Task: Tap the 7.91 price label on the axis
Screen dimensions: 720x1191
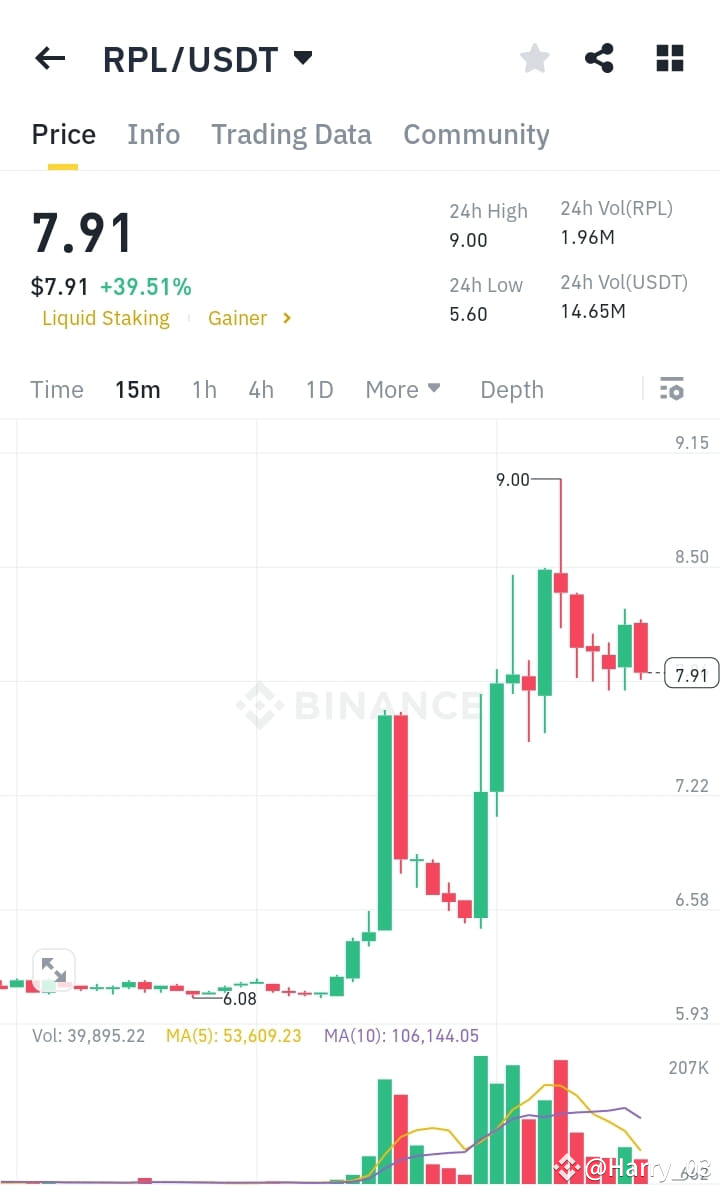Action: click(x=691, y=674)
